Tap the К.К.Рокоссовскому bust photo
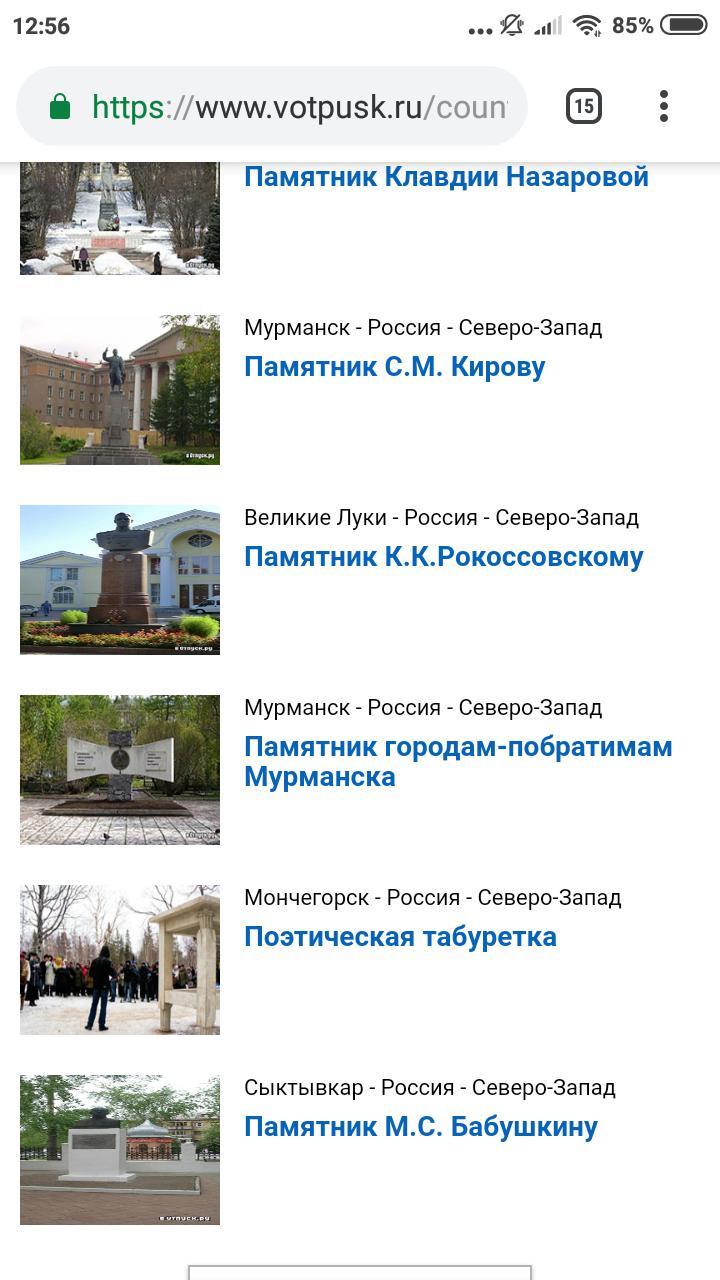This screenshot has height=1280, width=720. [120, 580]
